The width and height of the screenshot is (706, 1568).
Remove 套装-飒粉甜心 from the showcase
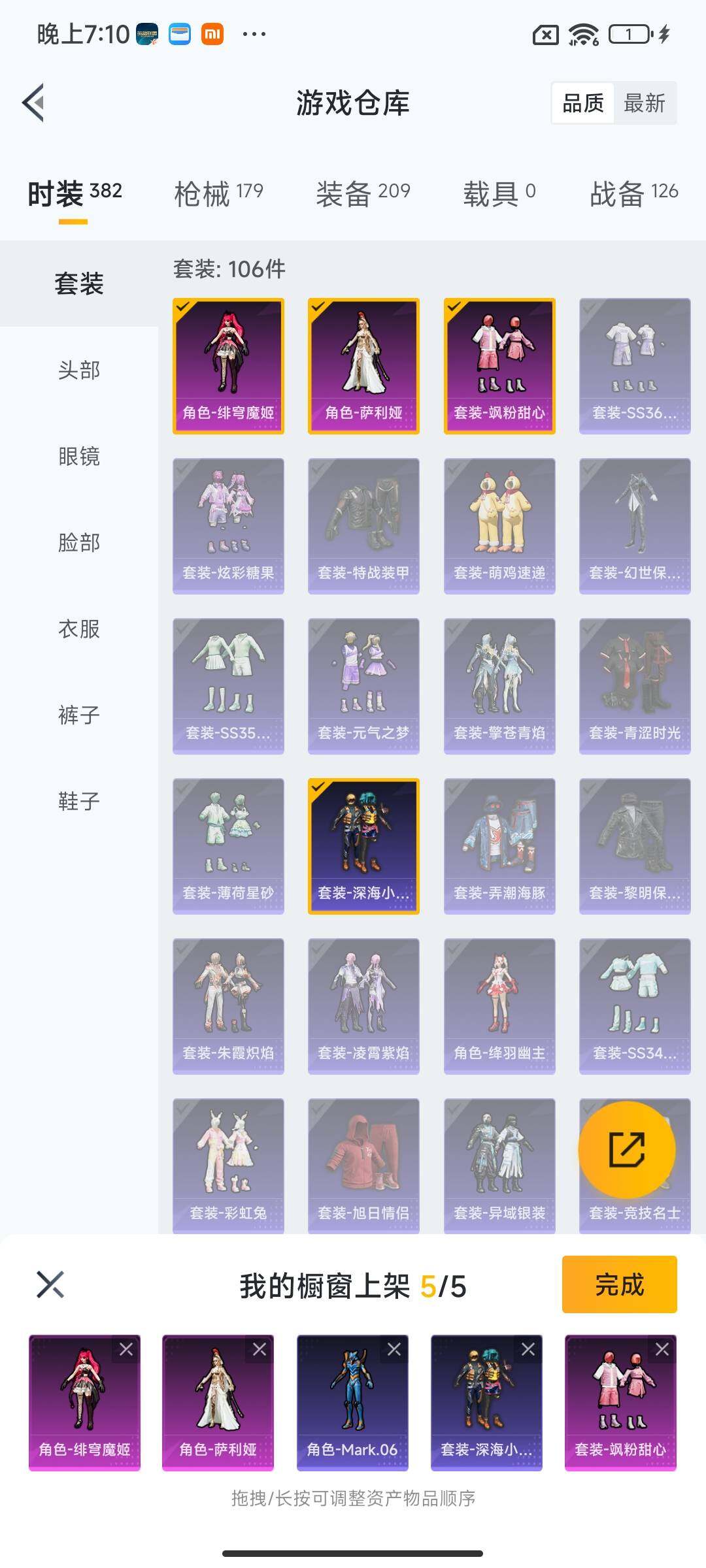coord(662,1349)
